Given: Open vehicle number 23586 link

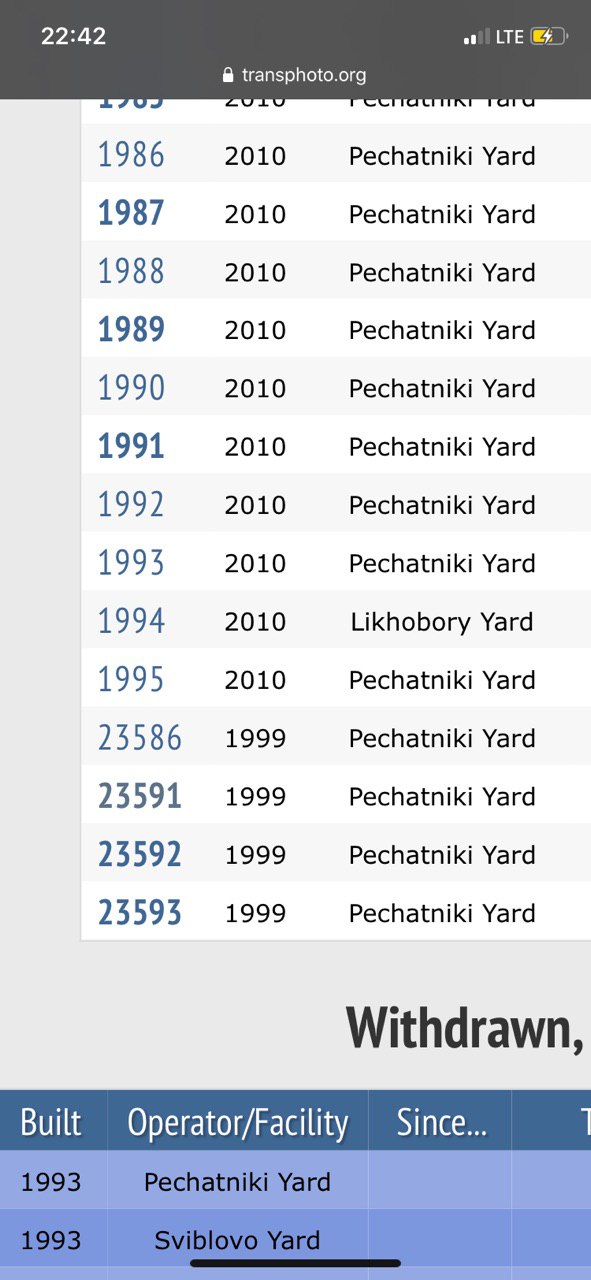Looking at the screenshot, I should point(140,737).
